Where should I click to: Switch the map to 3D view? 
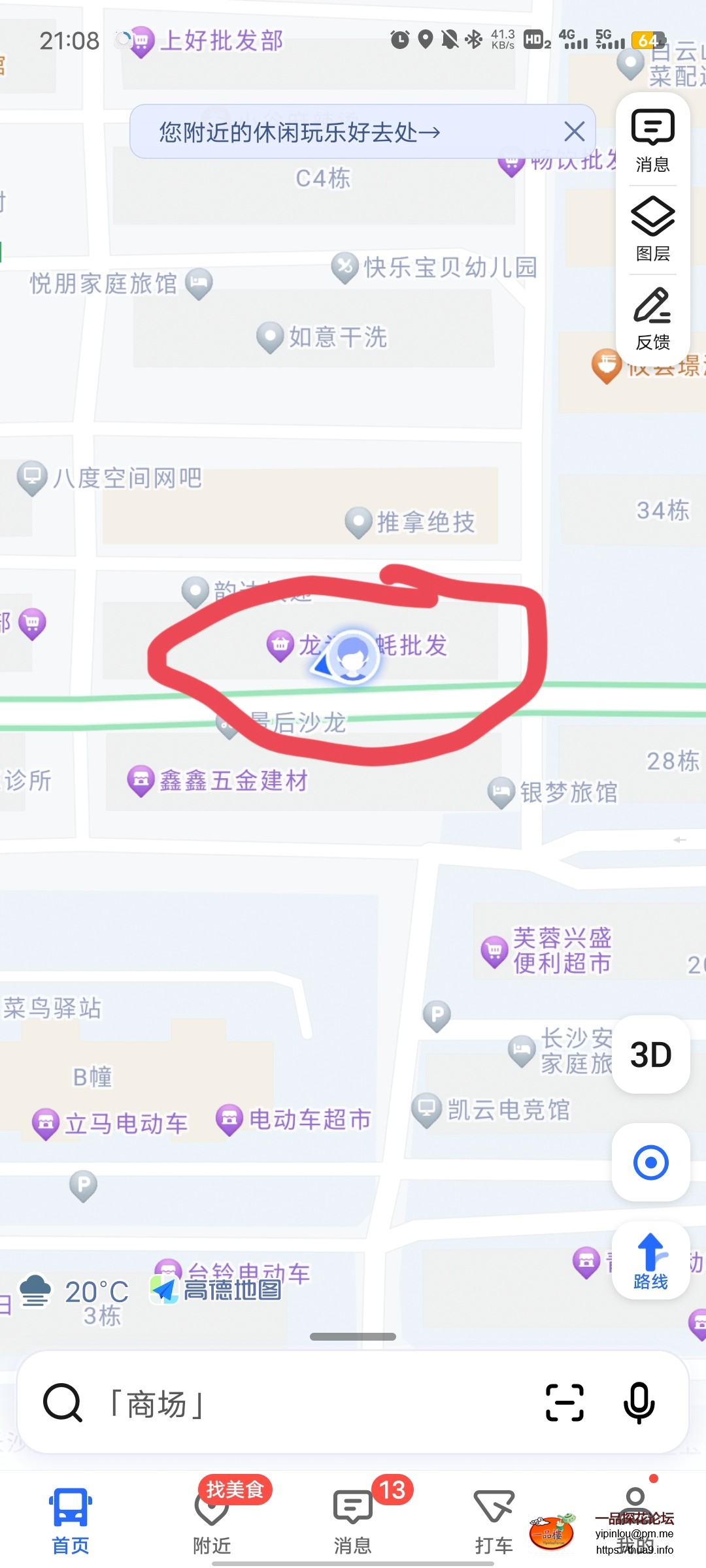tap(650, 1054)
